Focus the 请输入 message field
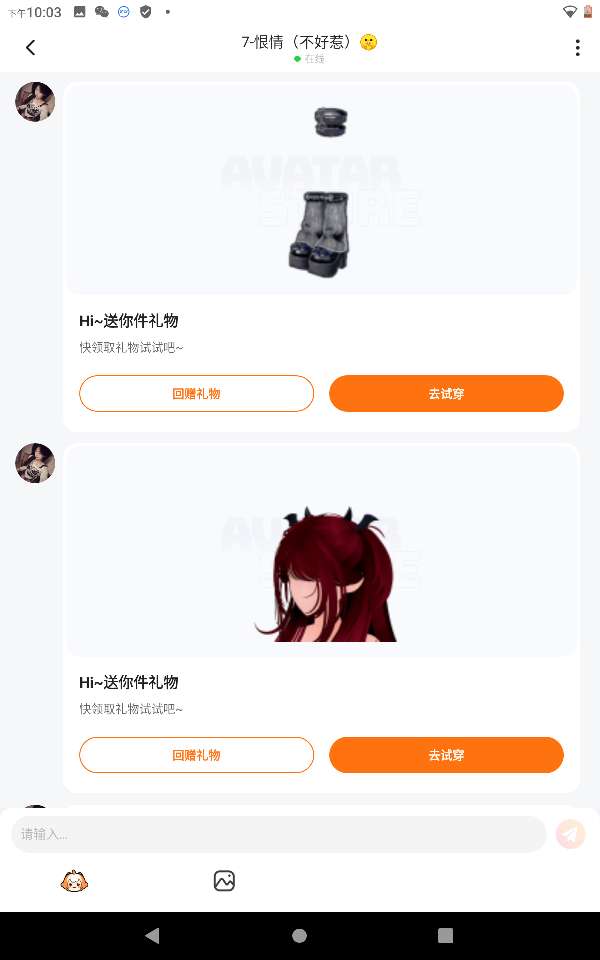600x960 pixels. coord(278,834)
